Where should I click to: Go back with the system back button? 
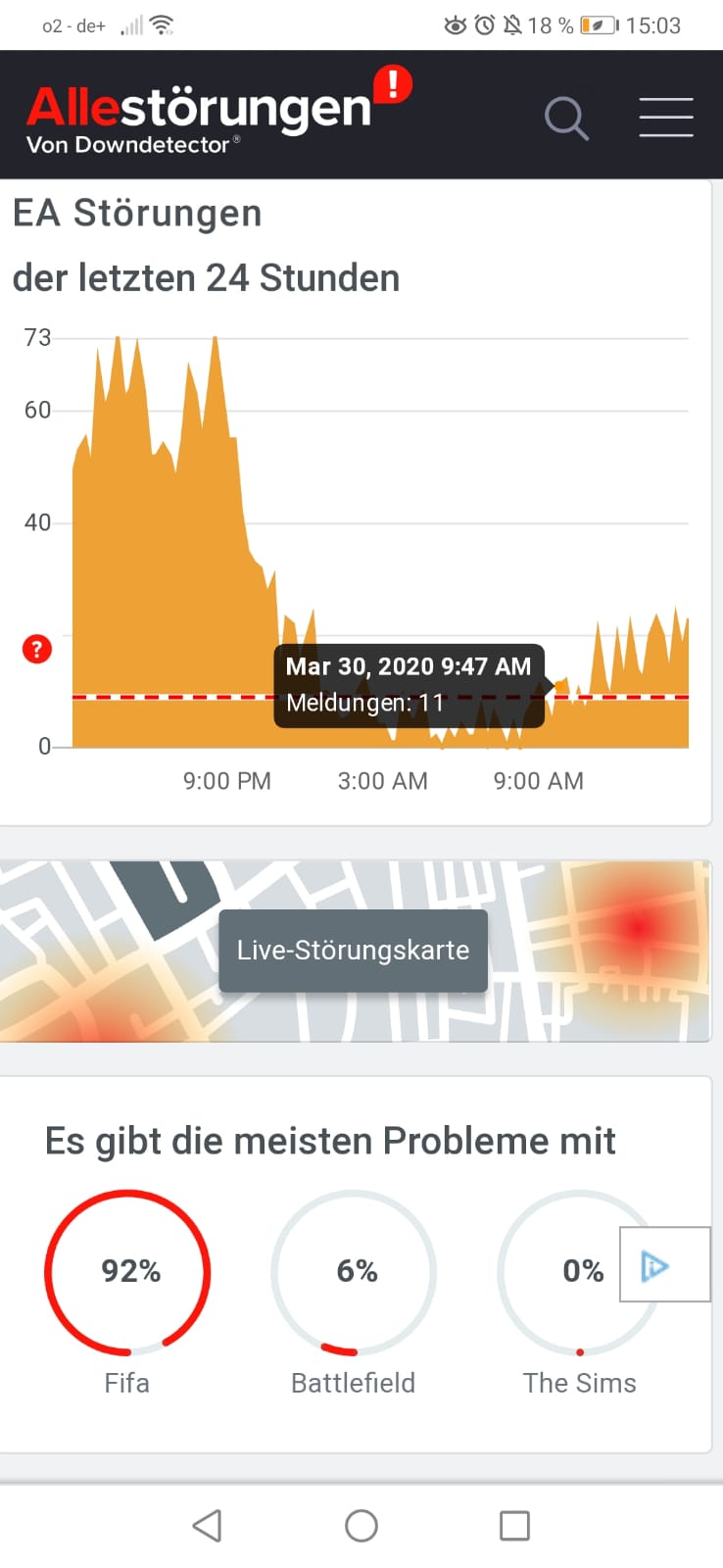[x=207, y=1525]
